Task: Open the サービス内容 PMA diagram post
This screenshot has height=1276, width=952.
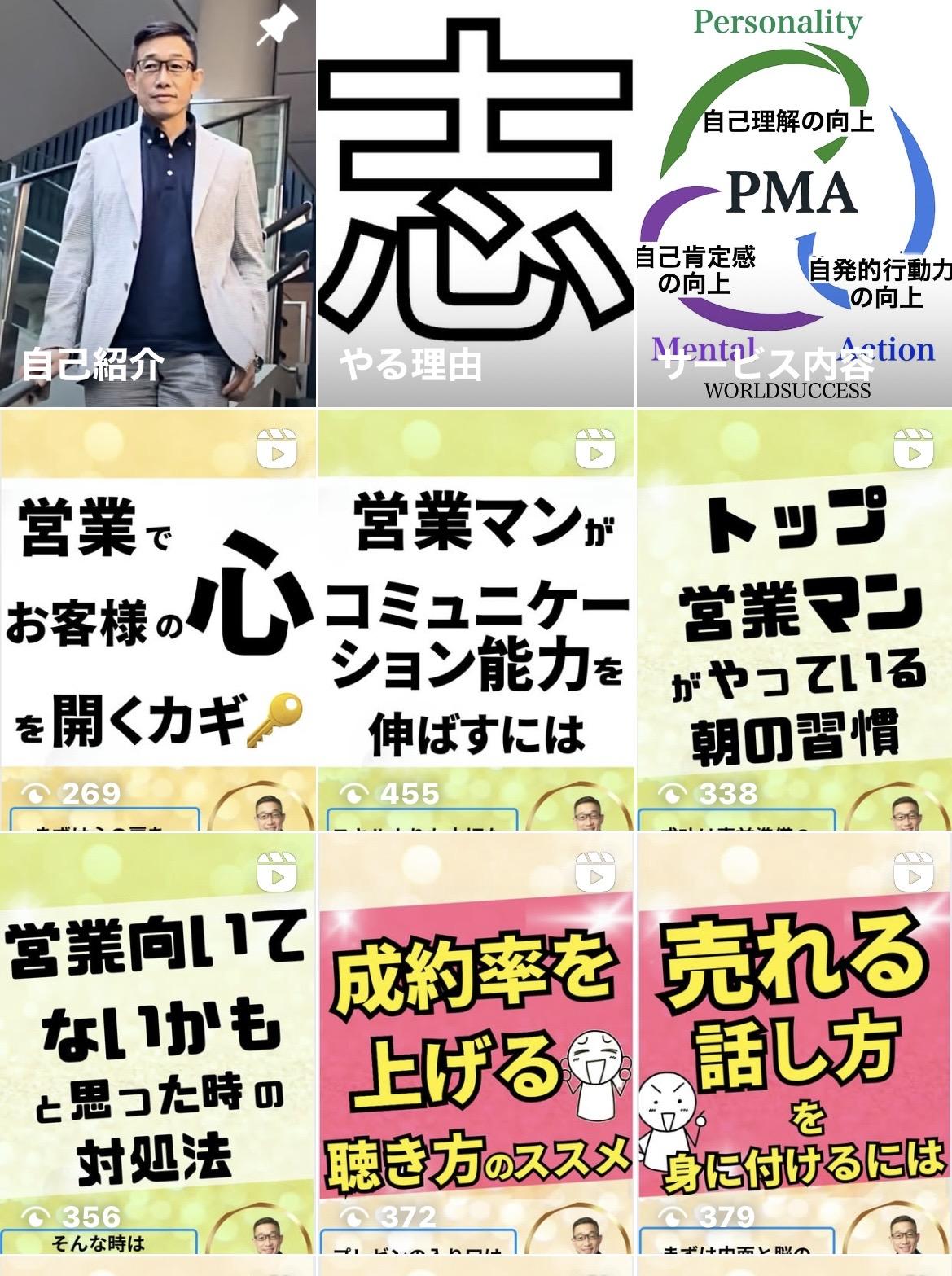Action: point(794,204)
